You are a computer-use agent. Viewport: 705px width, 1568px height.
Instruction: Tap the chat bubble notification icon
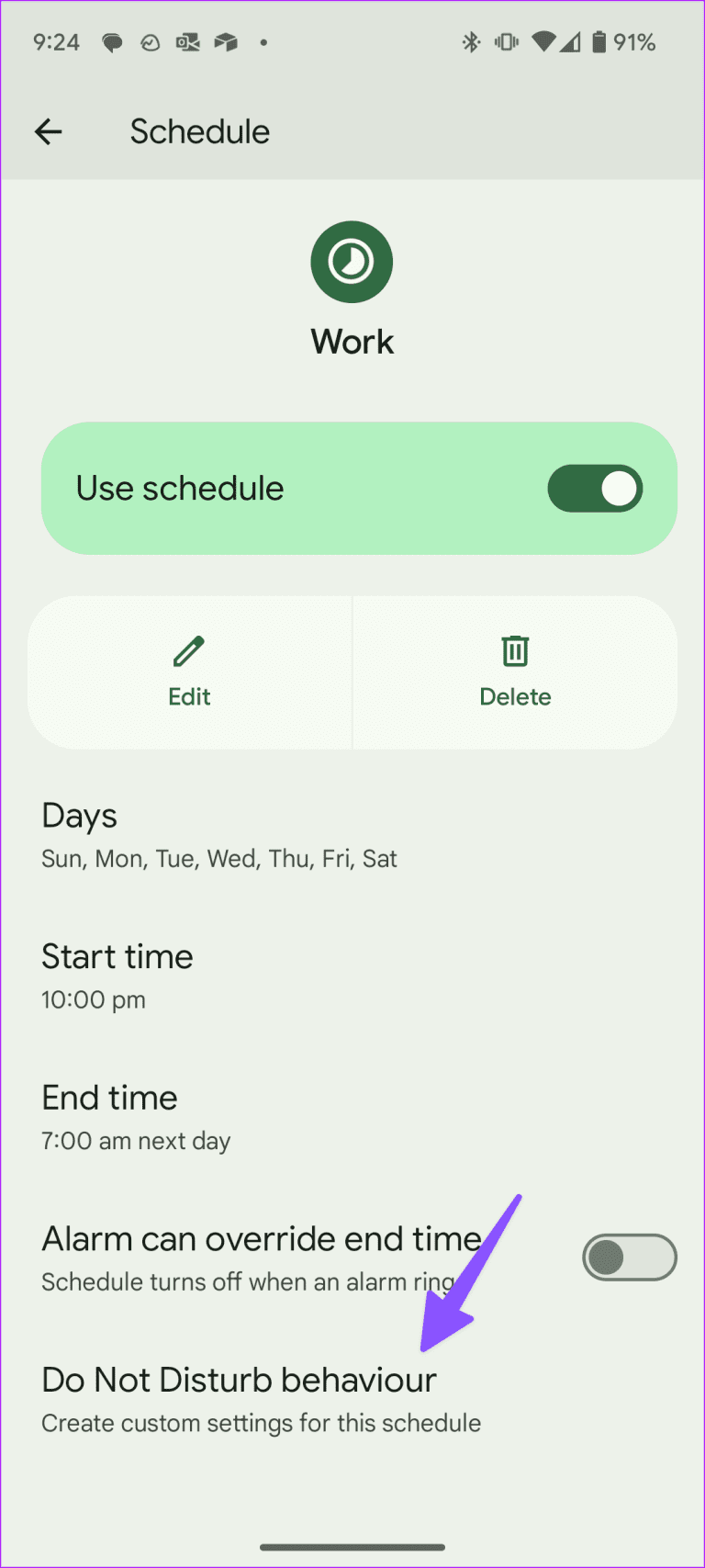point(112,41)
